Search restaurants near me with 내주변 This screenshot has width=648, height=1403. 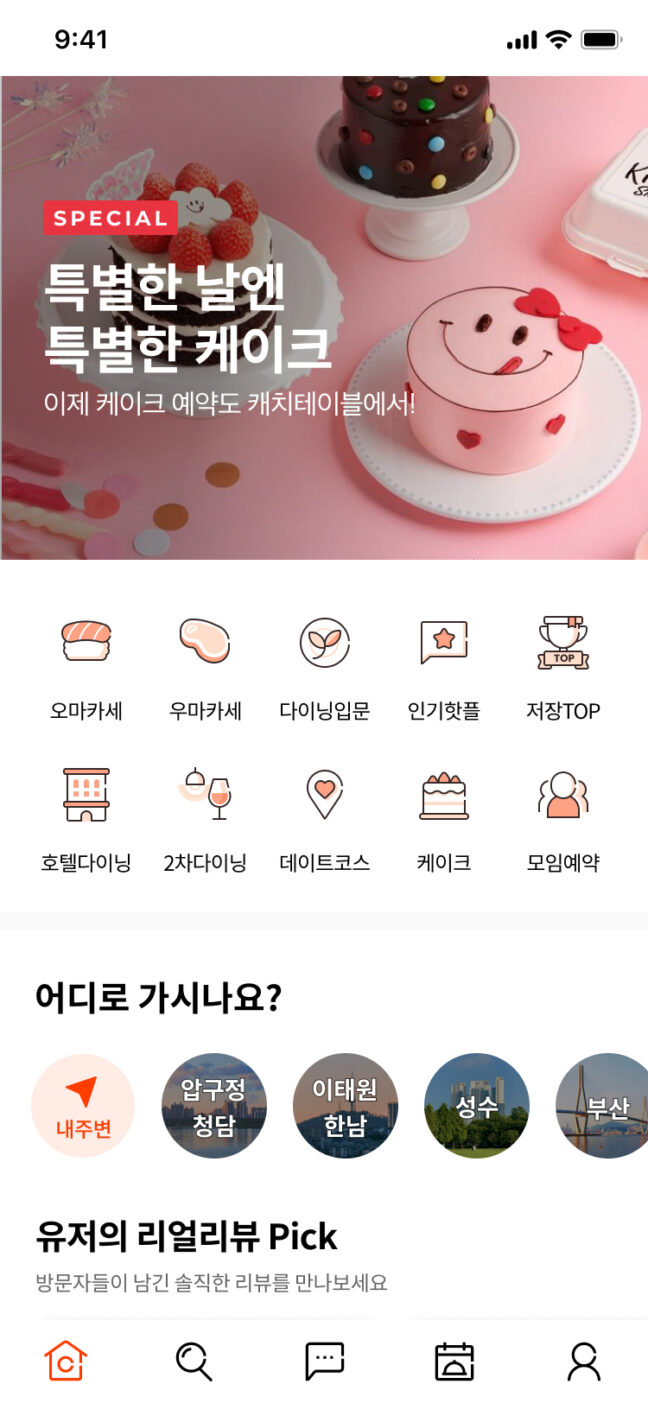point(83,1106)
